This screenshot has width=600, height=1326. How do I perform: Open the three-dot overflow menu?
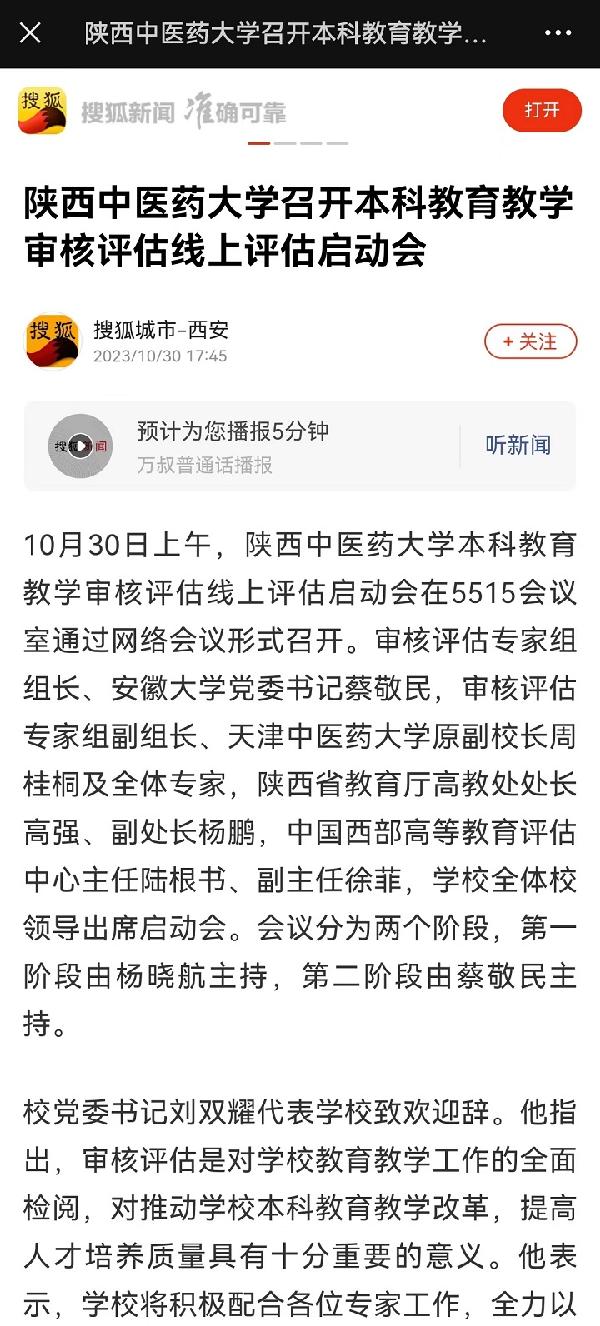click(558, 33)
